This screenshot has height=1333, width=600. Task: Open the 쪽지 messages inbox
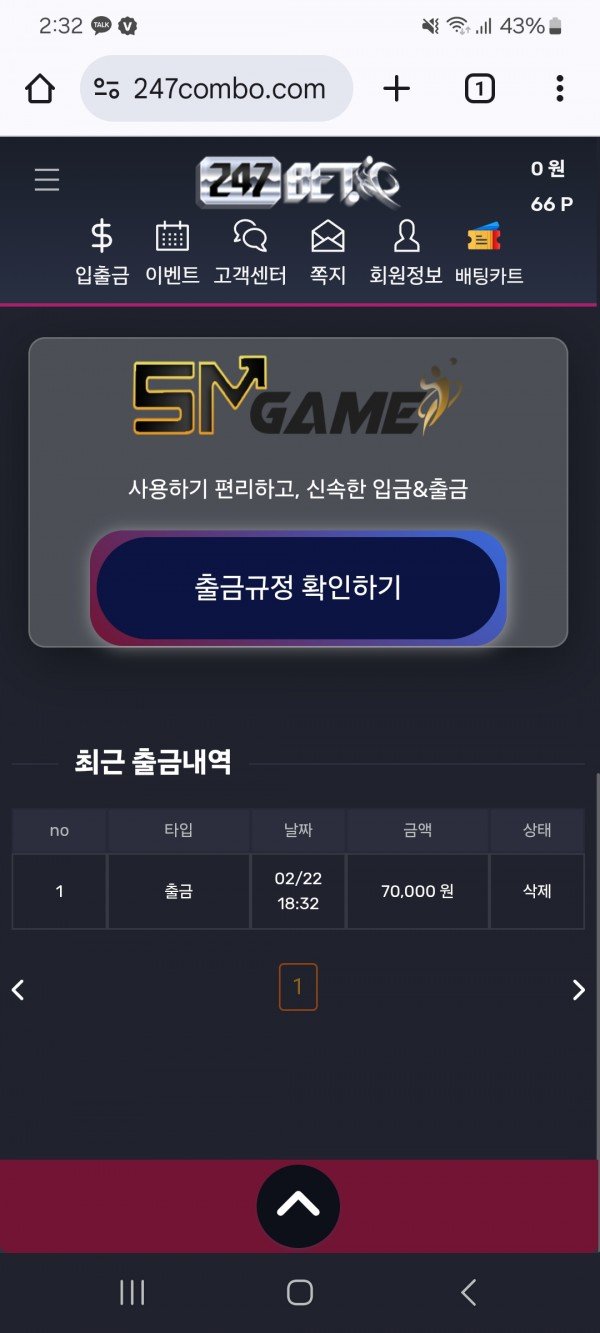pos(328,253)
